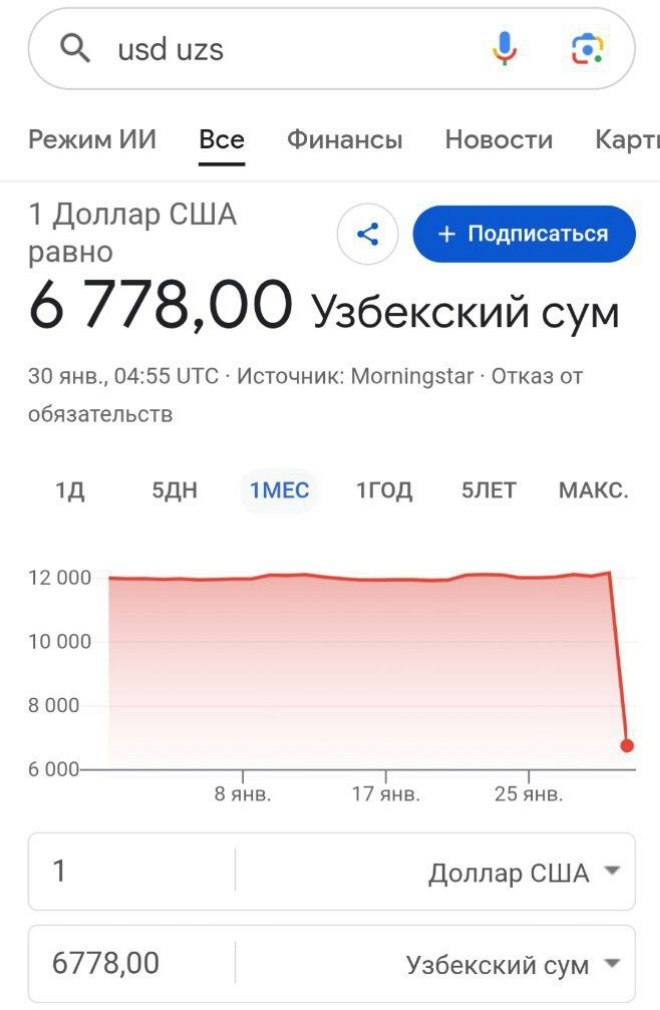Start voice search with the microphone
The height and width of the screenshot is (1010, 660).
click(x=505, y=49)
